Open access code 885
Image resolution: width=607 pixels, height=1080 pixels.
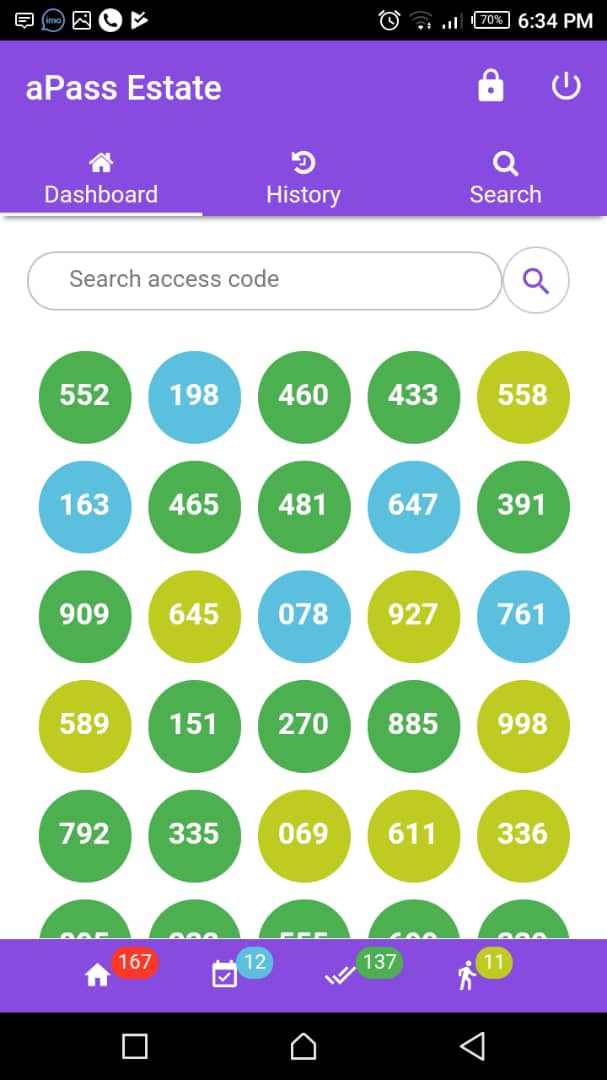(413, 724)
